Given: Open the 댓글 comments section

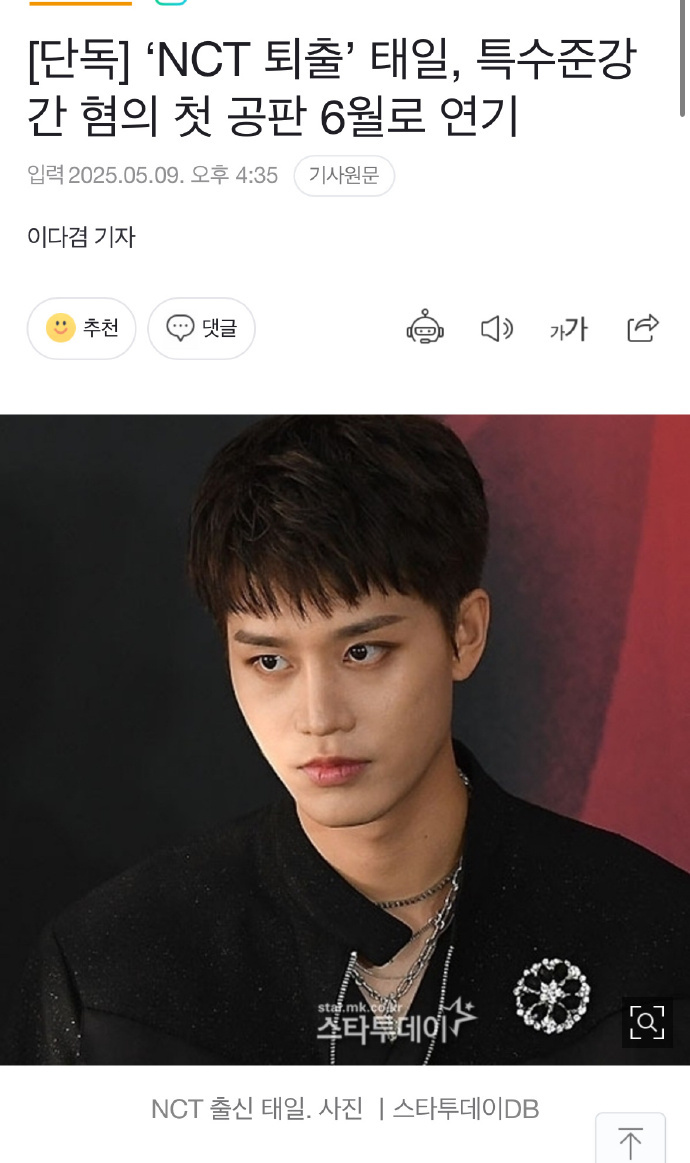Looking at the screenshot, I should pos(201,328).
